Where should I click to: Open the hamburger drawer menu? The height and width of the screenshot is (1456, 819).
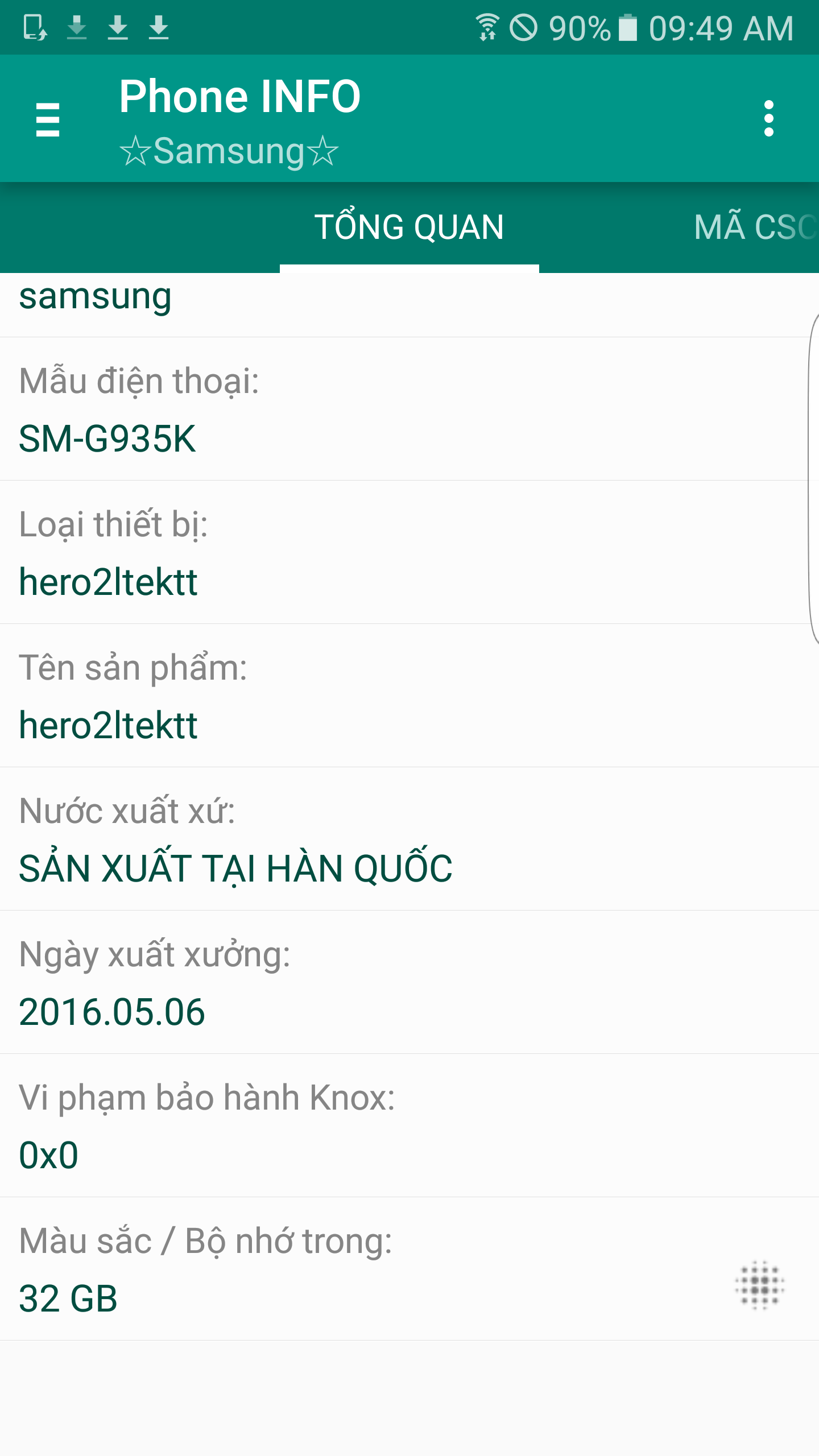pyautogui.click(x=48, y=119)
